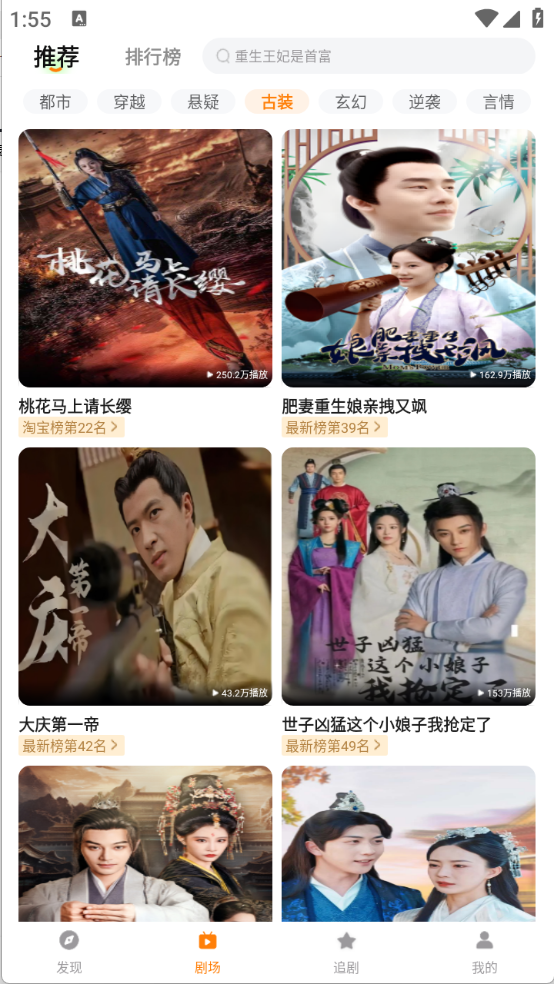The width and height of the screenshot is (554, 984).
Task: Tap the 古装 genre chip
Action: [x=277, y=102]
